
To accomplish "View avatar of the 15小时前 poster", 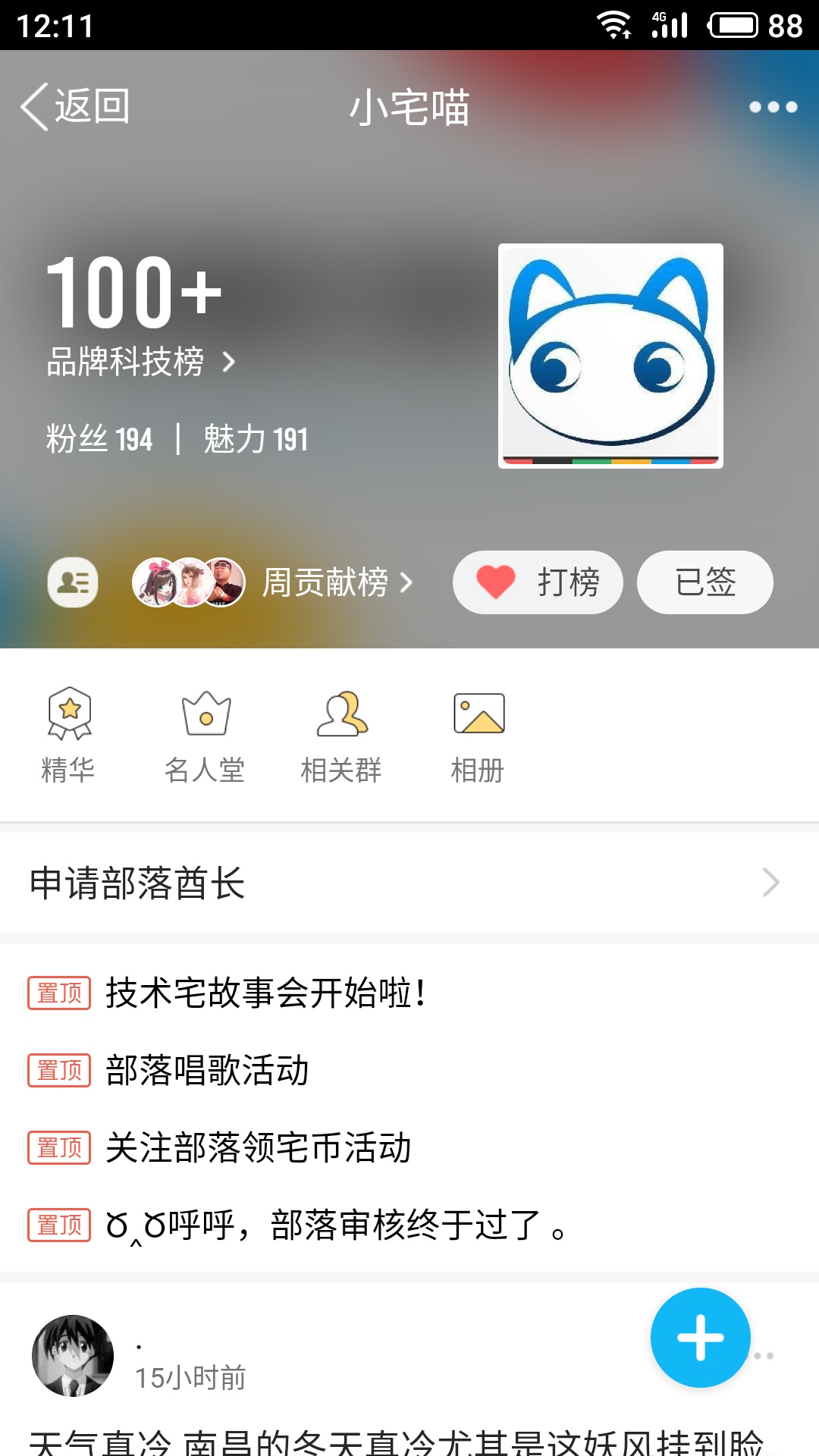I will (73, 1356).
